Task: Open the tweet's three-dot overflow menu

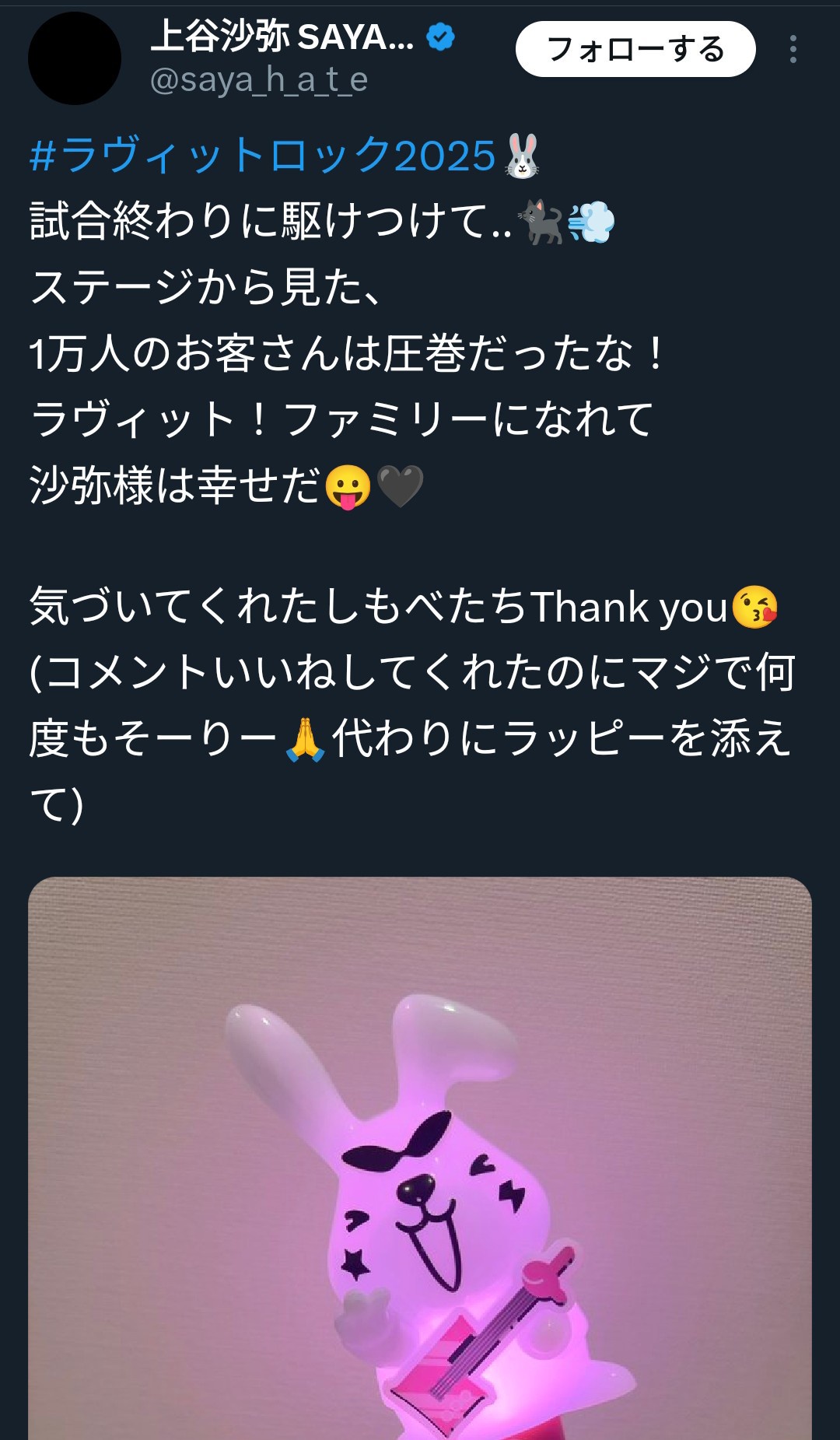Action: [793, 49]
